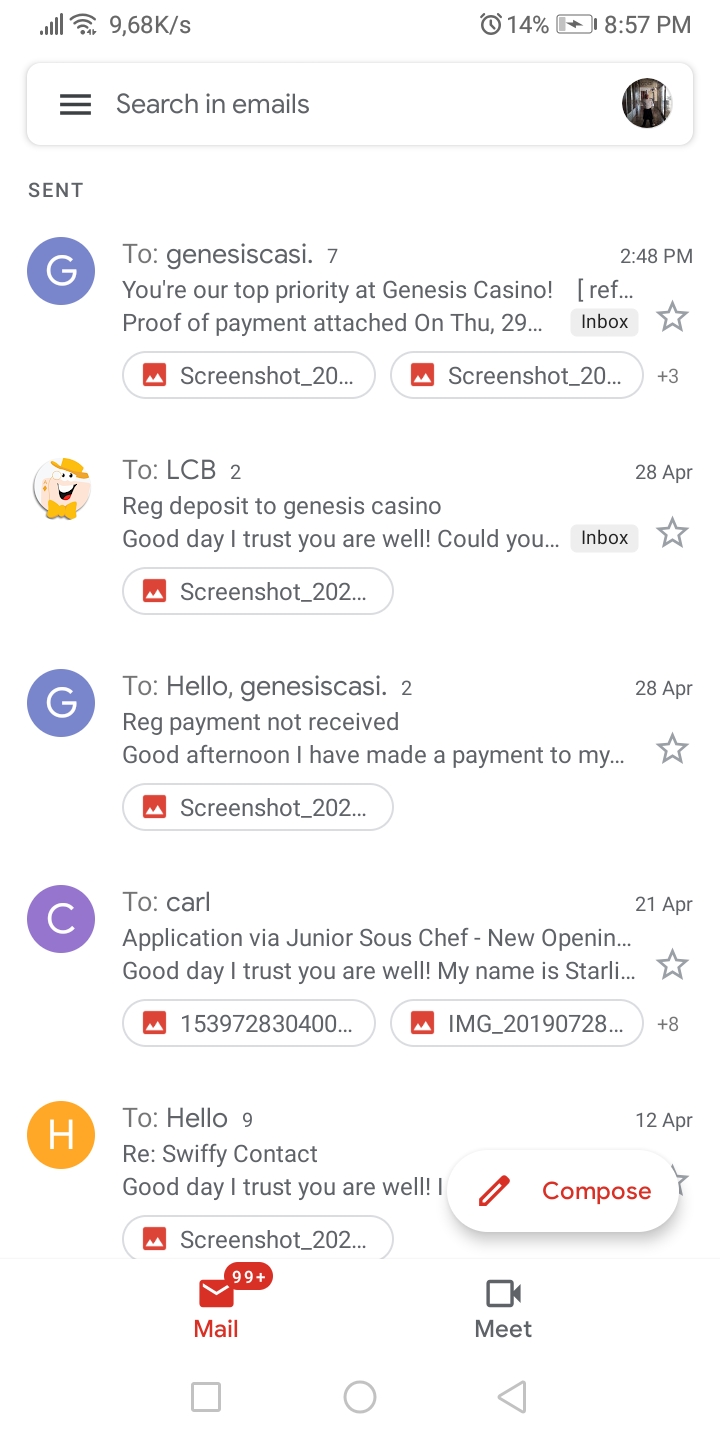Open Screenshot attachment in the LCB email
Image resolution: width=720 pixels, height=1440 pixels.
coord(258,592)
